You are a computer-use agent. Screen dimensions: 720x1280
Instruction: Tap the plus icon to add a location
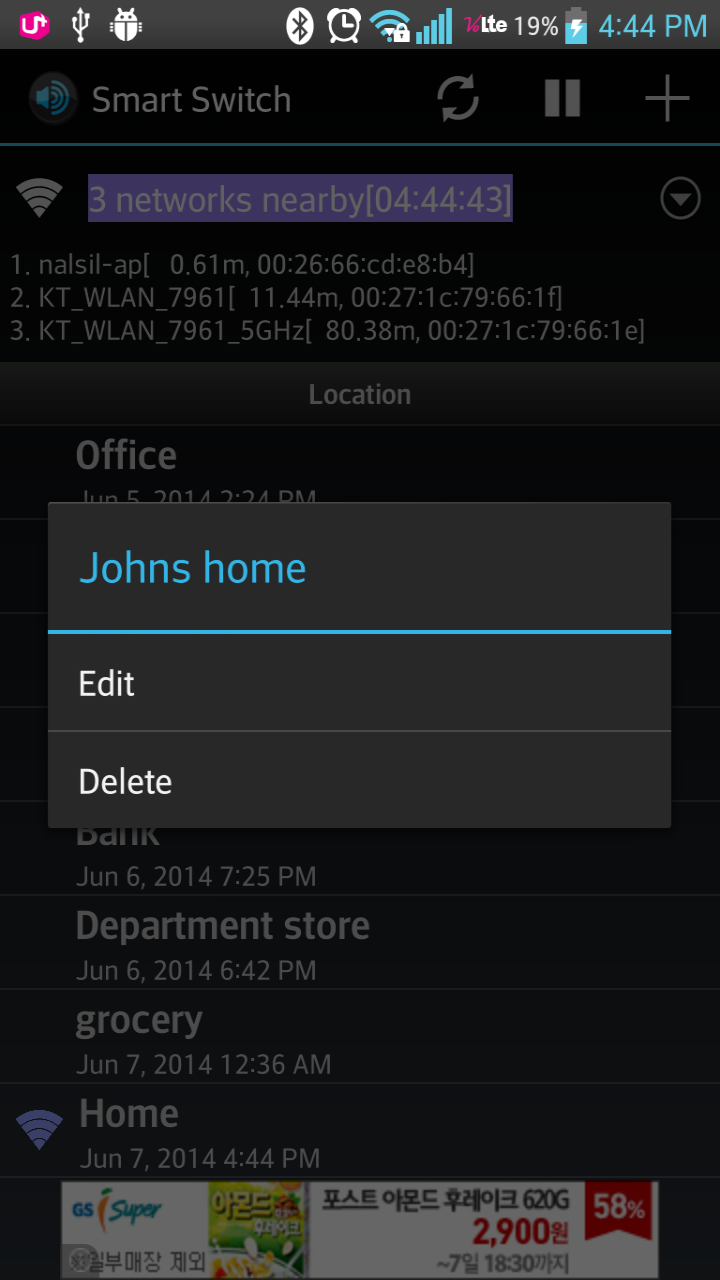pos(665,97)
